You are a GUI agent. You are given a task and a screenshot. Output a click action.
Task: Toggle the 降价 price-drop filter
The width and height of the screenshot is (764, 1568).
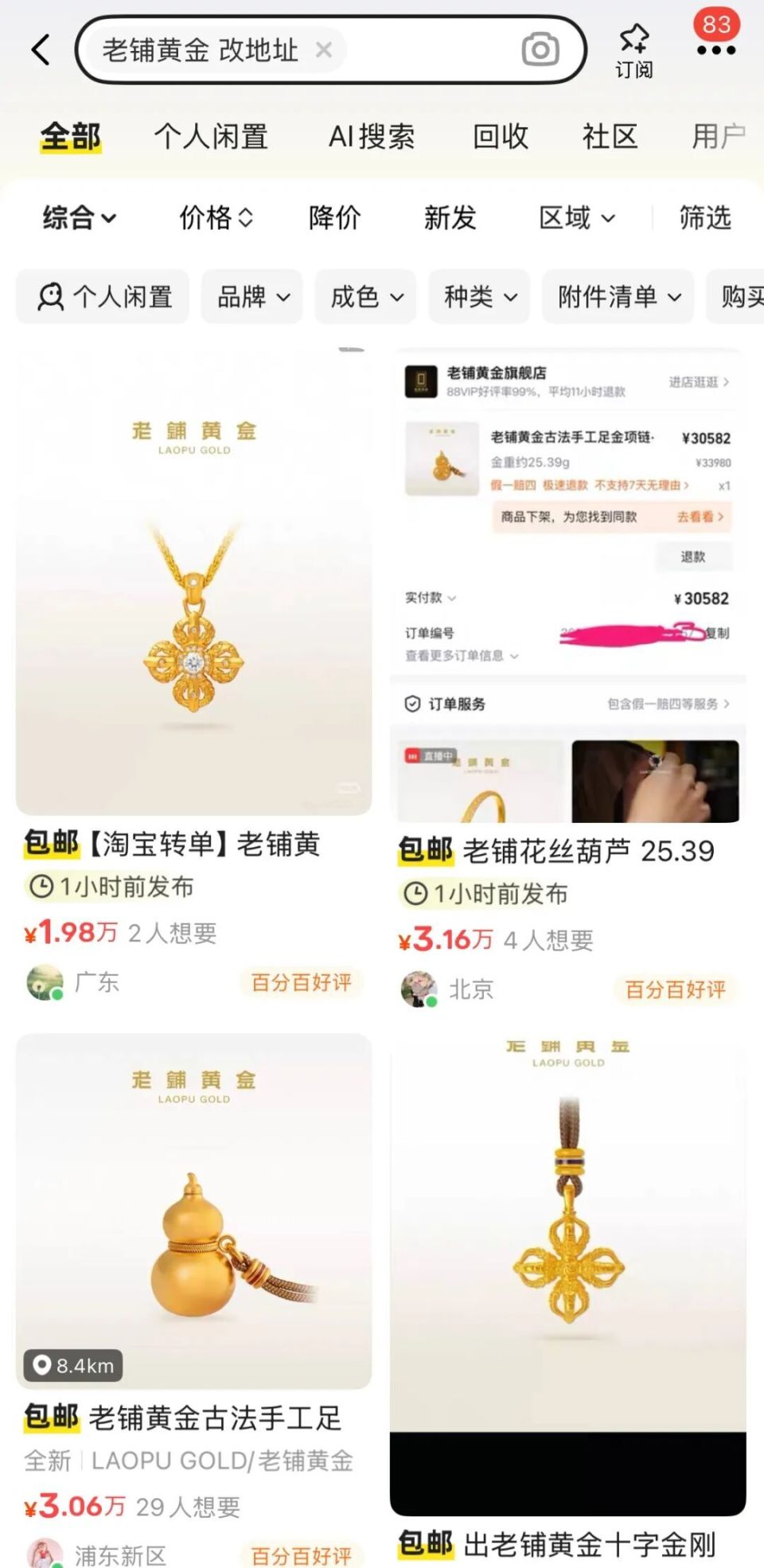click(334, 217)
